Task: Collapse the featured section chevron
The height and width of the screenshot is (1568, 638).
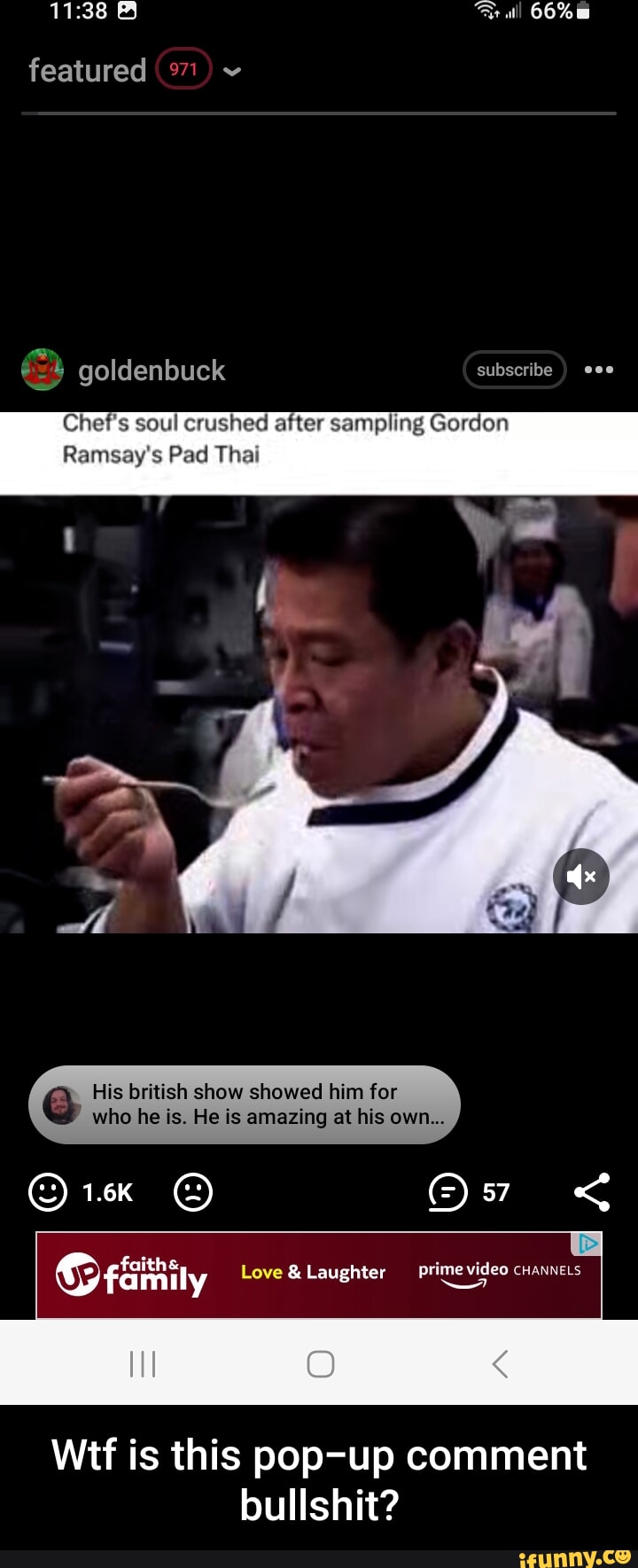Action: pyautogui.click(x=230, y=70)
